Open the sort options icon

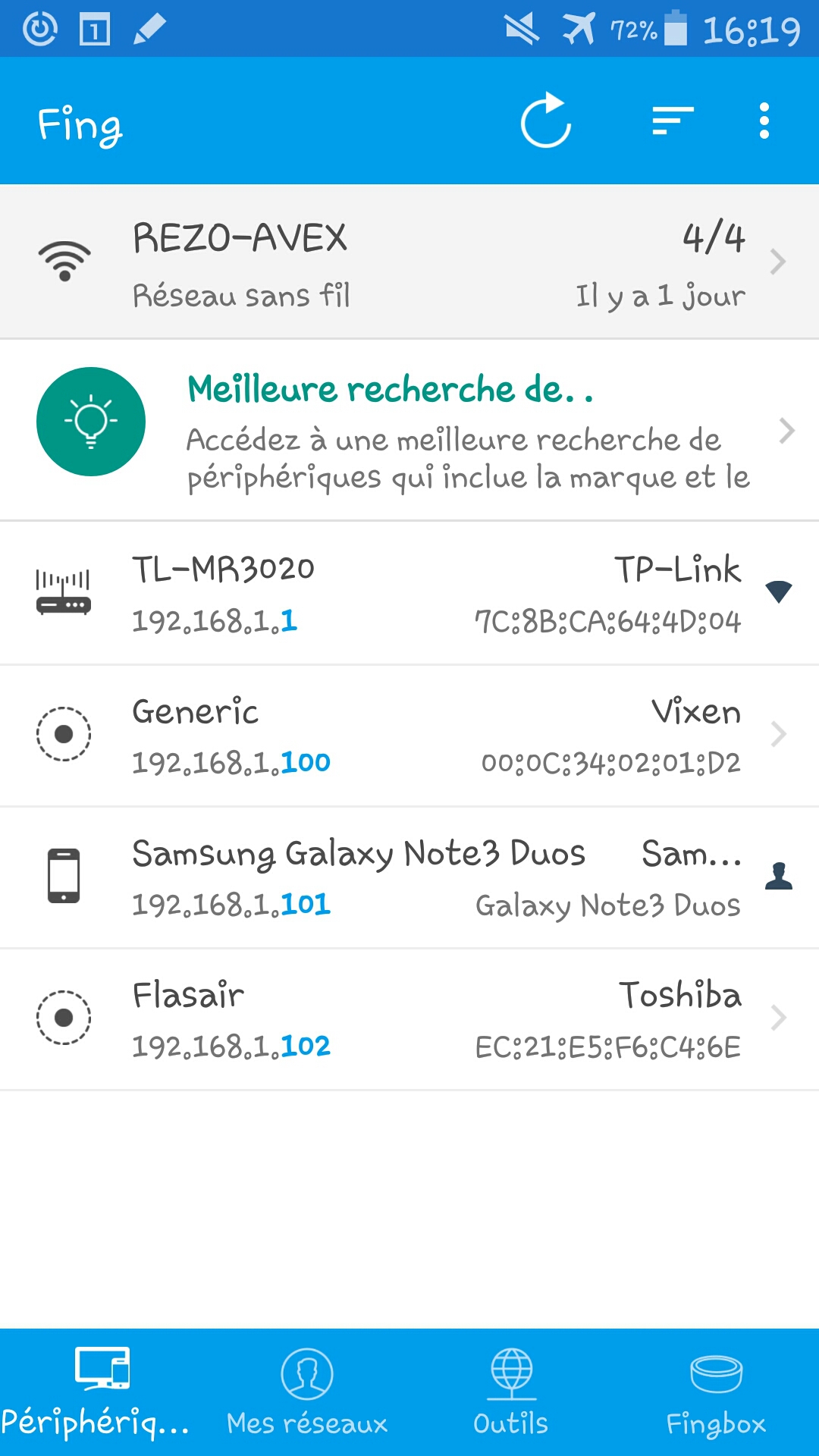(673, 121)
